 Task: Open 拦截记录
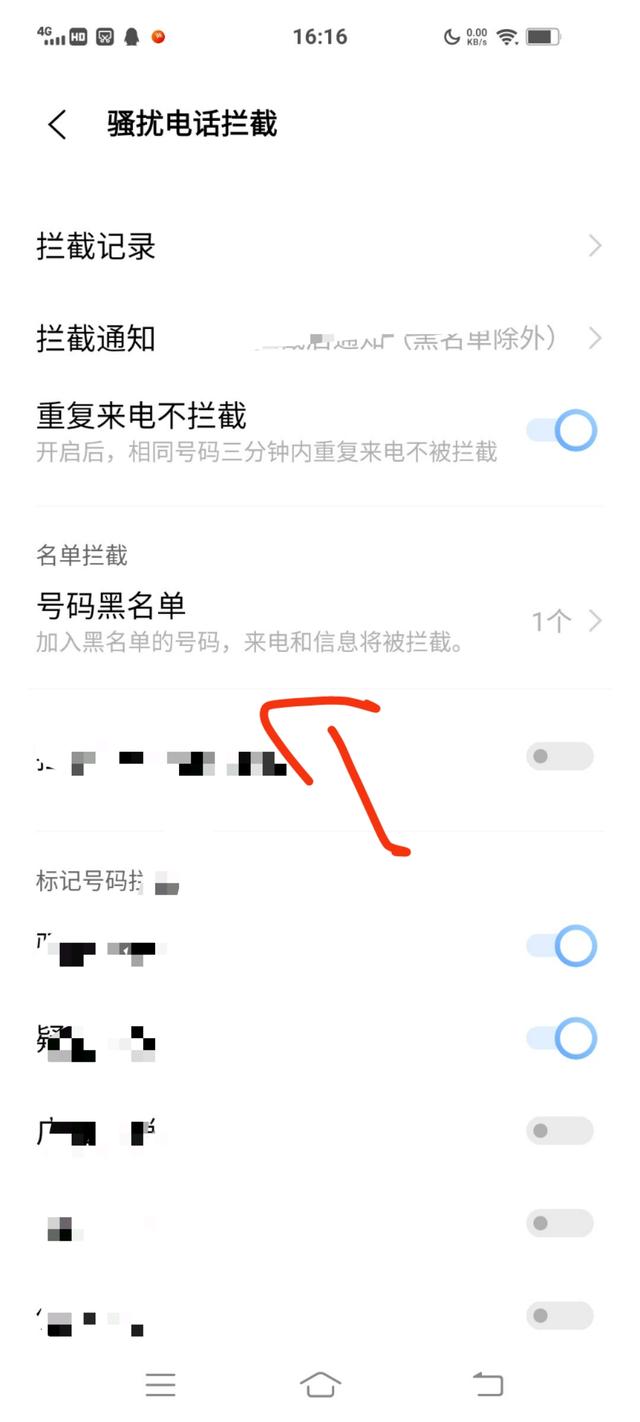coord(320,246)
